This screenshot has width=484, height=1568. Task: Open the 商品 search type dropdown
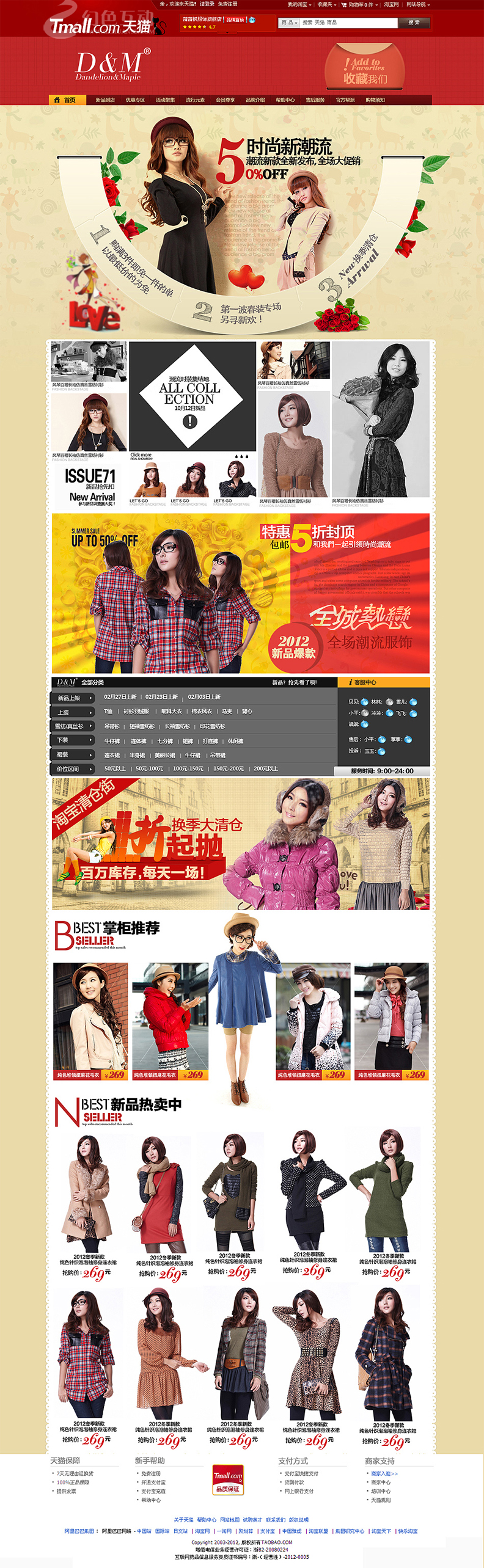[288, 23]
